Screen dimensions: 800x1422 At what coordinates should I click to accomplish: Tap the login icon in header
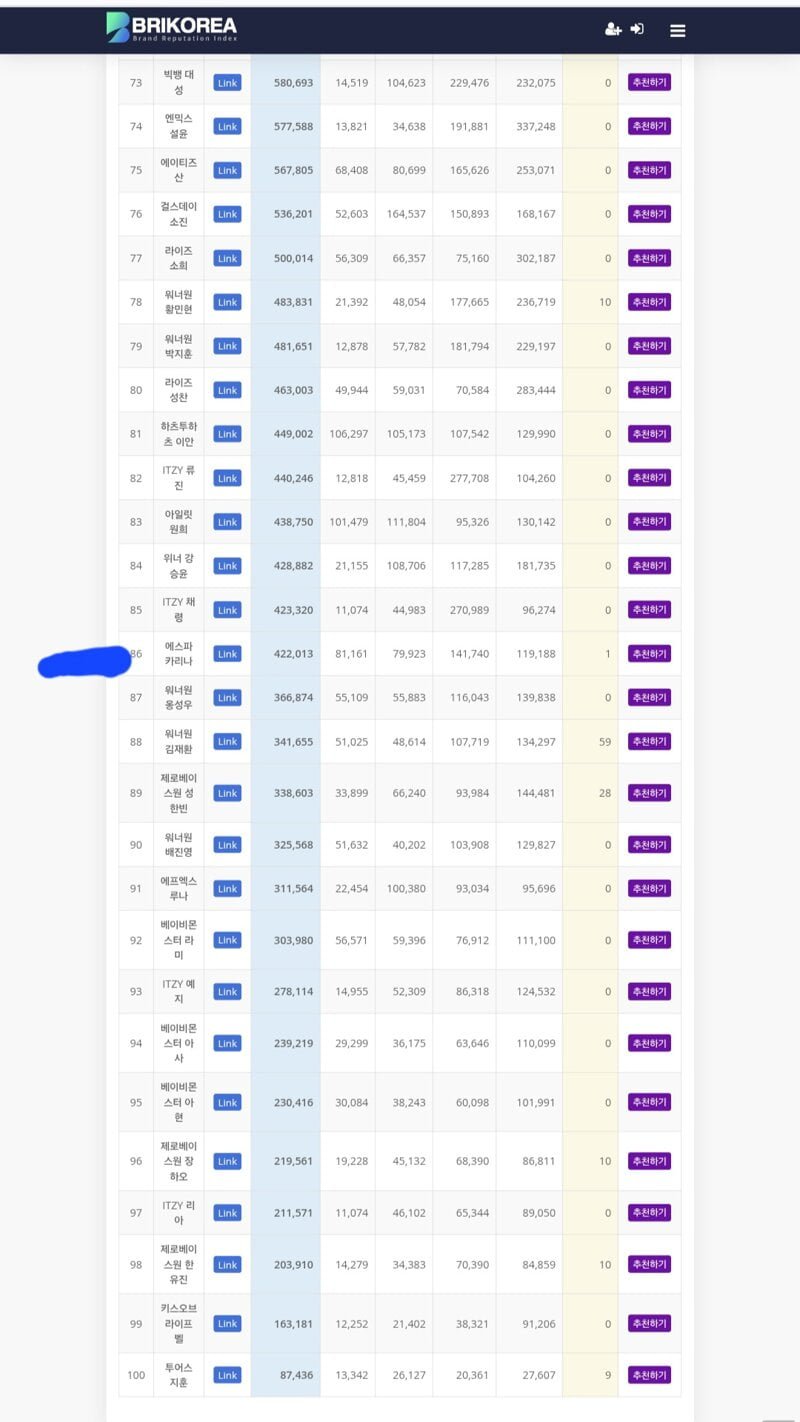pos(637,29)
